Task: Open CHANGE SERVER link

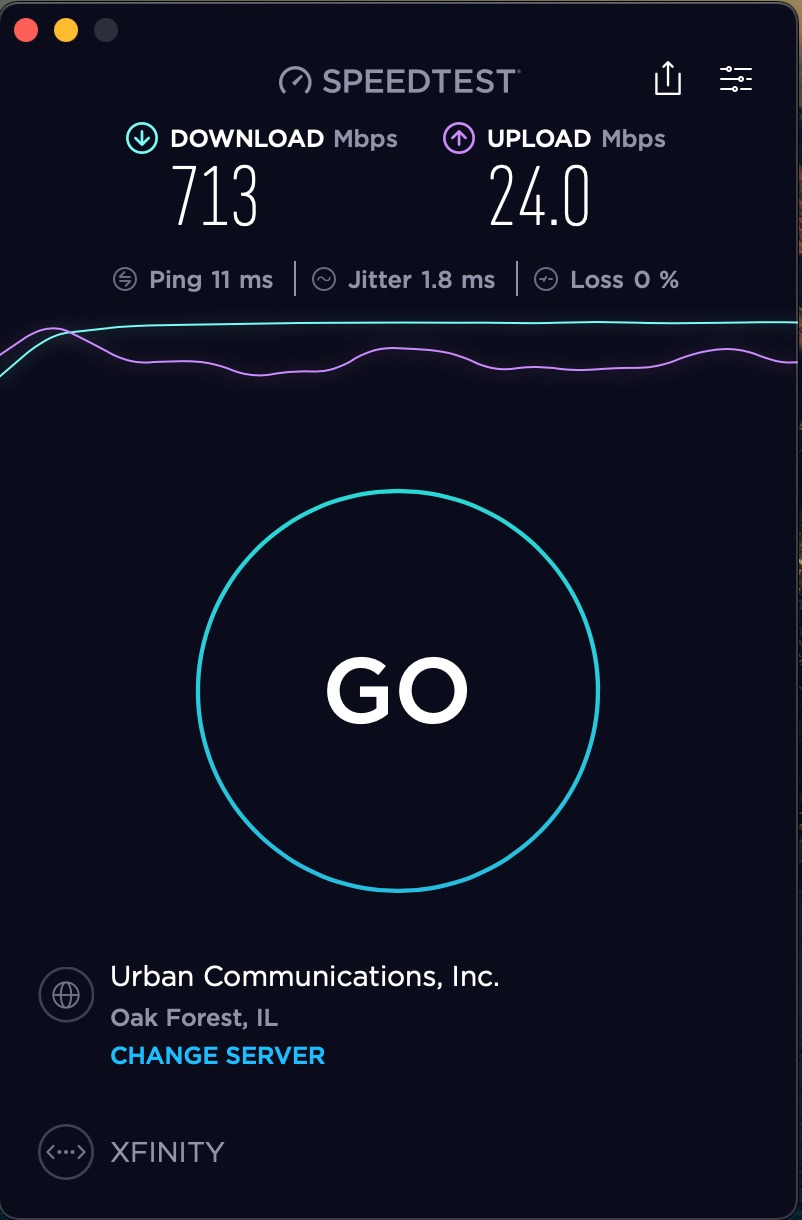Action: click(x=217, y=1056)
